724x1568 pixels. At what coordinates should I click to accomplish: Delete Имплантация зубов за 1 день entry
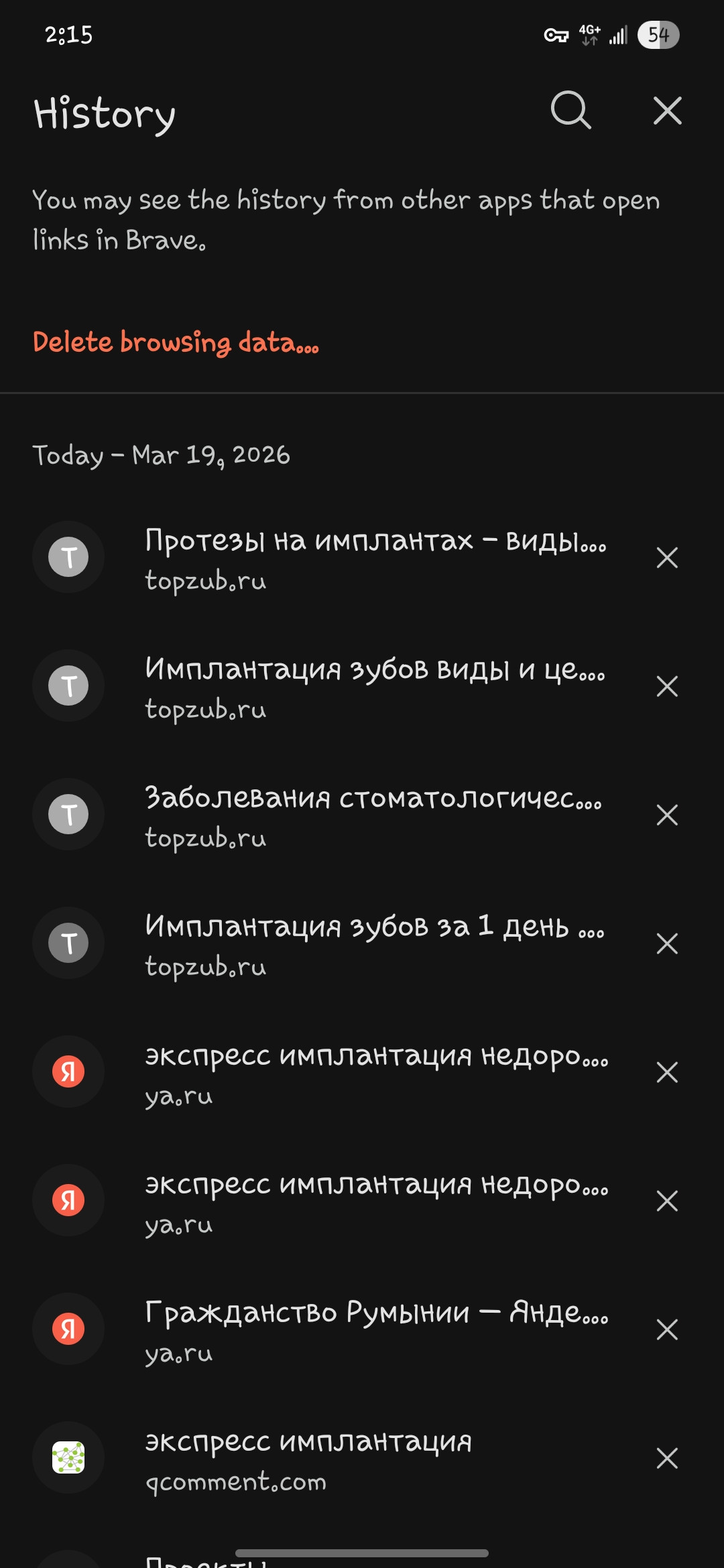tap(667, 943)
